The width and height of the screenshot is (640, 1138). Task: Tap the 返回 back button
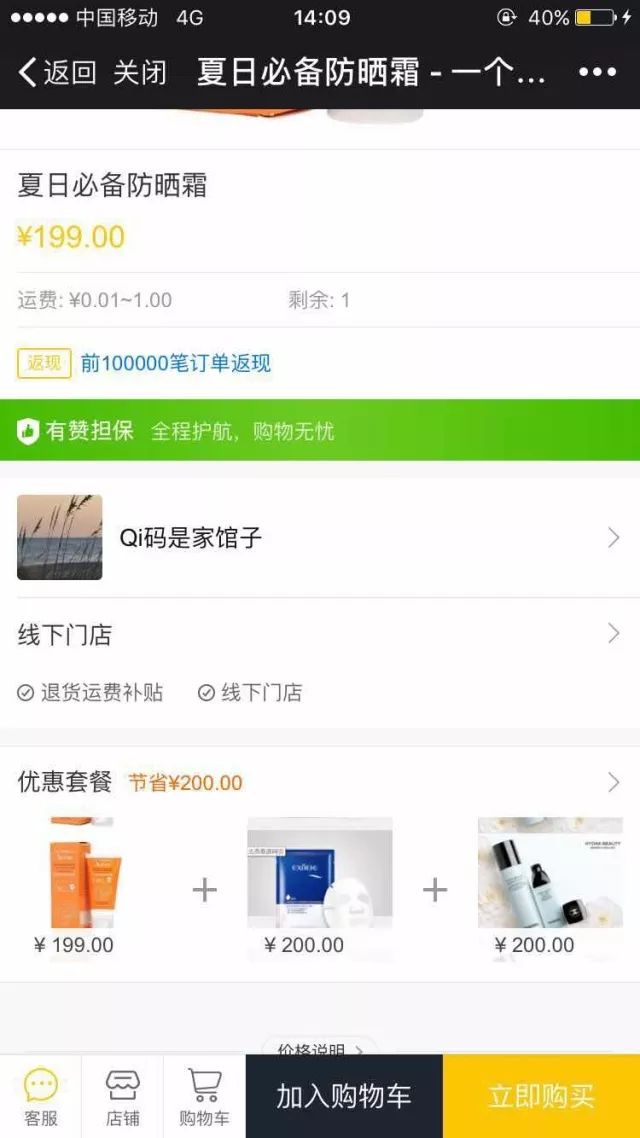click(x=57, y=72)
